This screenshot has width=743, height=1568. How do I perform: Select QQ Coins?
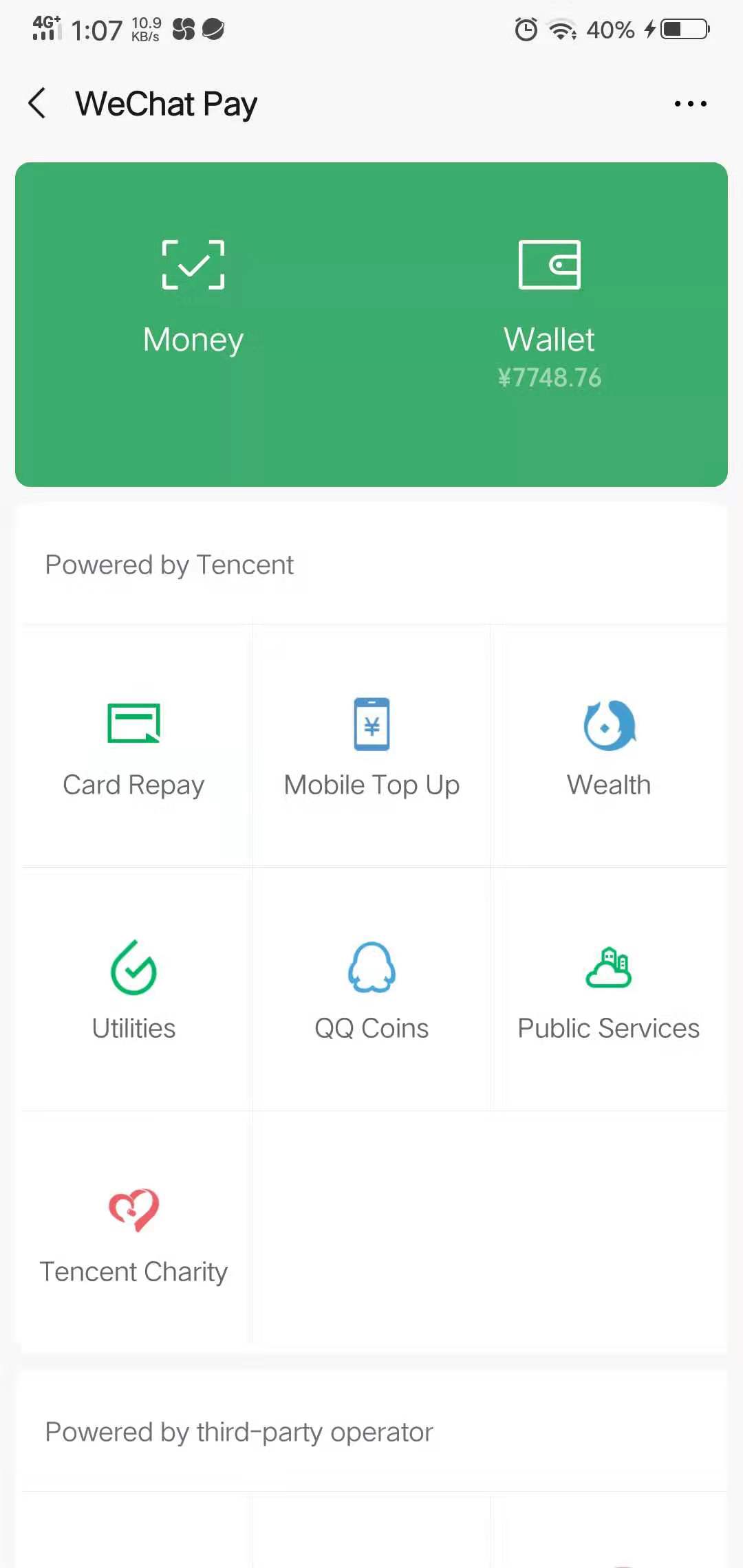point(371,990)
